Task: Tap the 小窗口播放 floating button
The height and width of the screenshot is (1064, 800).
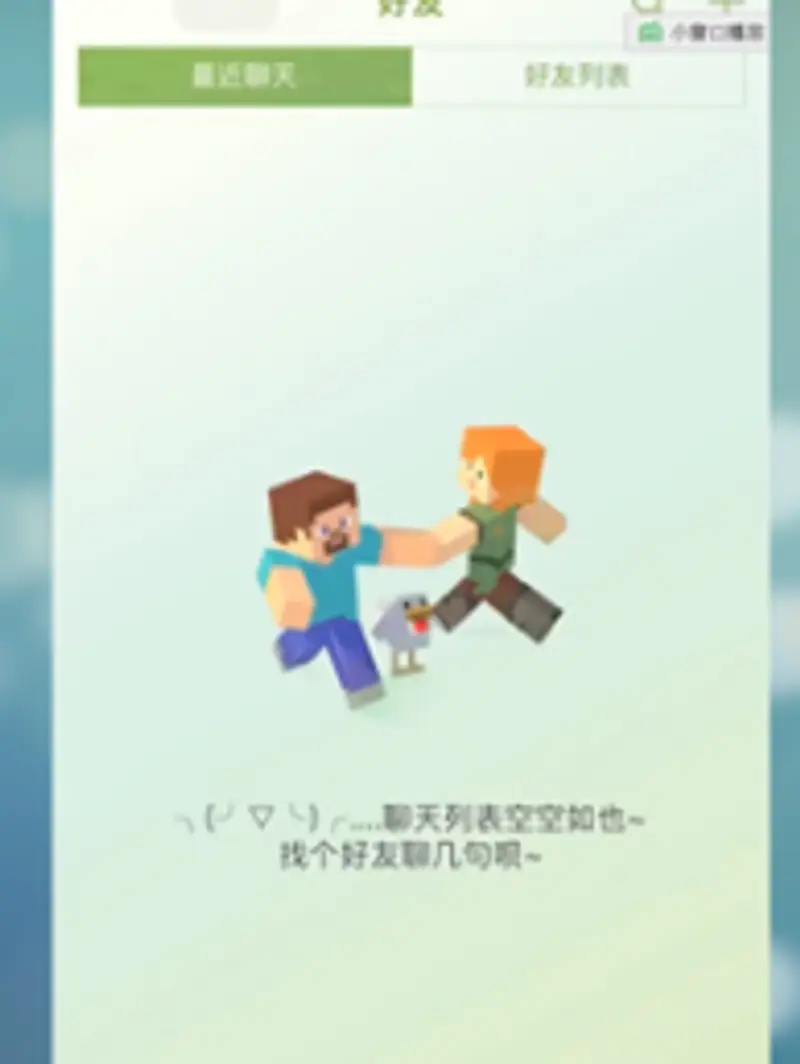Action: (x=702, y=32)
